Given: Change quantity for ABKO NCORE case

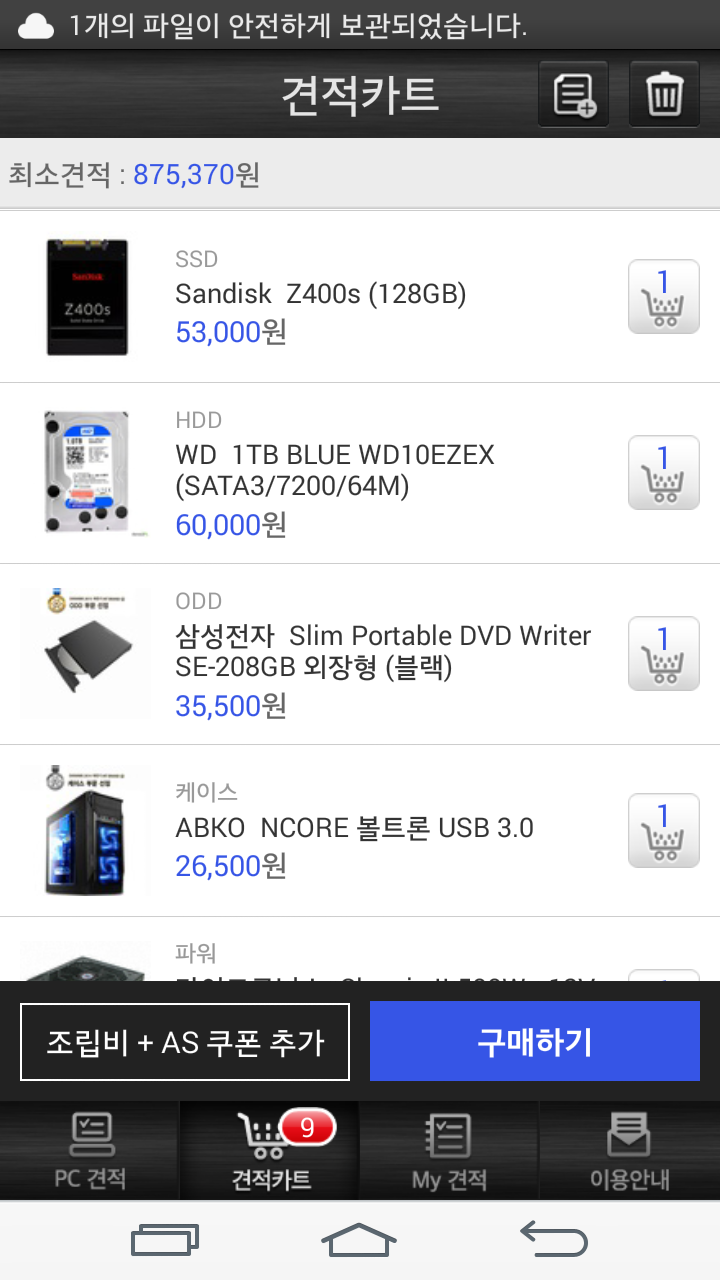Looking at the screenshot, I should tap(663, 831).
